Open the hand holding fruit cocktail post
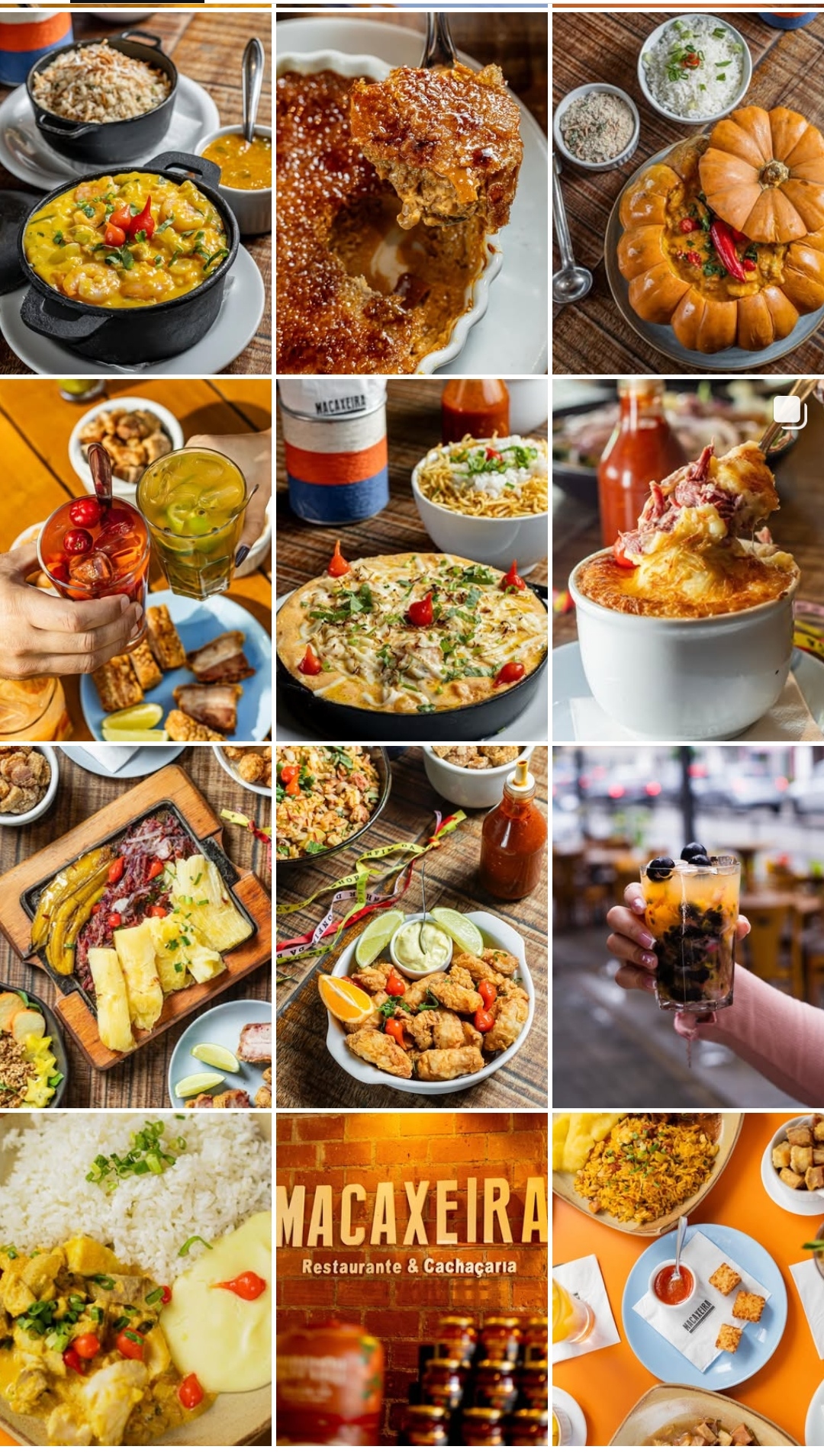This screenshot has height=1456, width=824. tap(687, 926)
